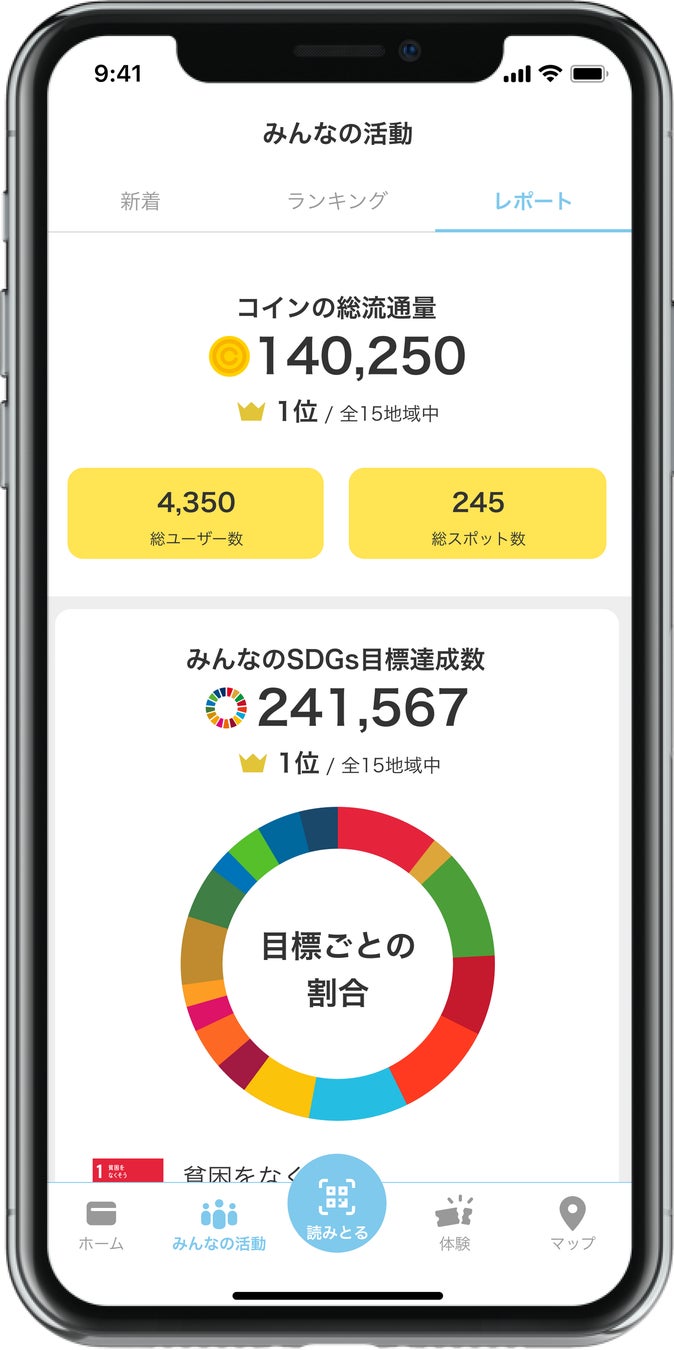Tap the みんなの活動 navigation item
This screenshot has width=674, height=1350.
tap(219, 1225)
